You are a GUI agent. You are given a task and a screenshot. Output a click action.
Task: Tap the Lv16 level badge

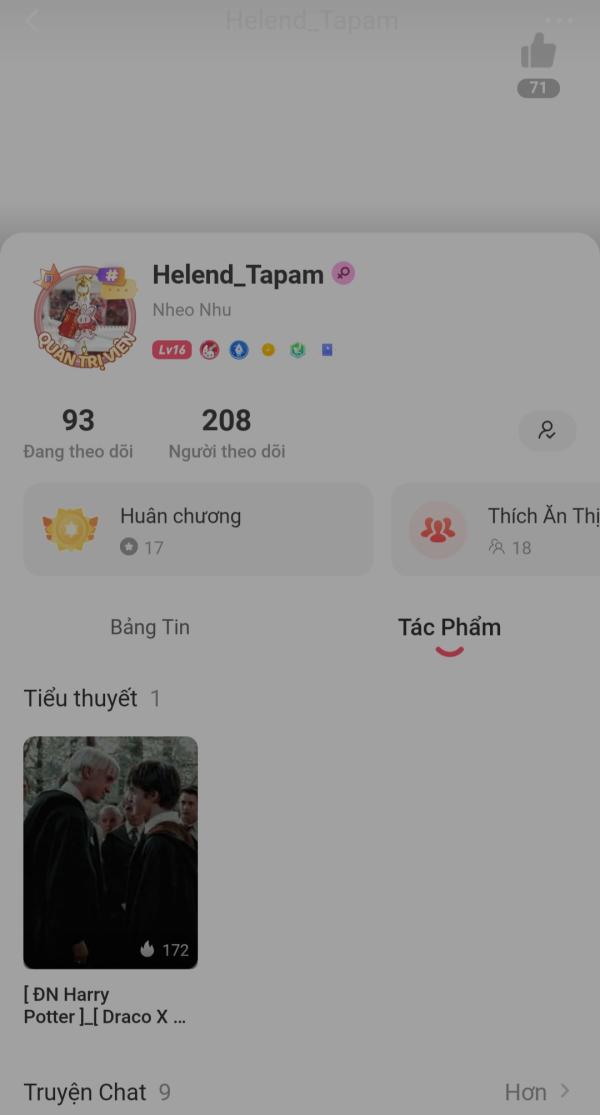tap(171, 349)
